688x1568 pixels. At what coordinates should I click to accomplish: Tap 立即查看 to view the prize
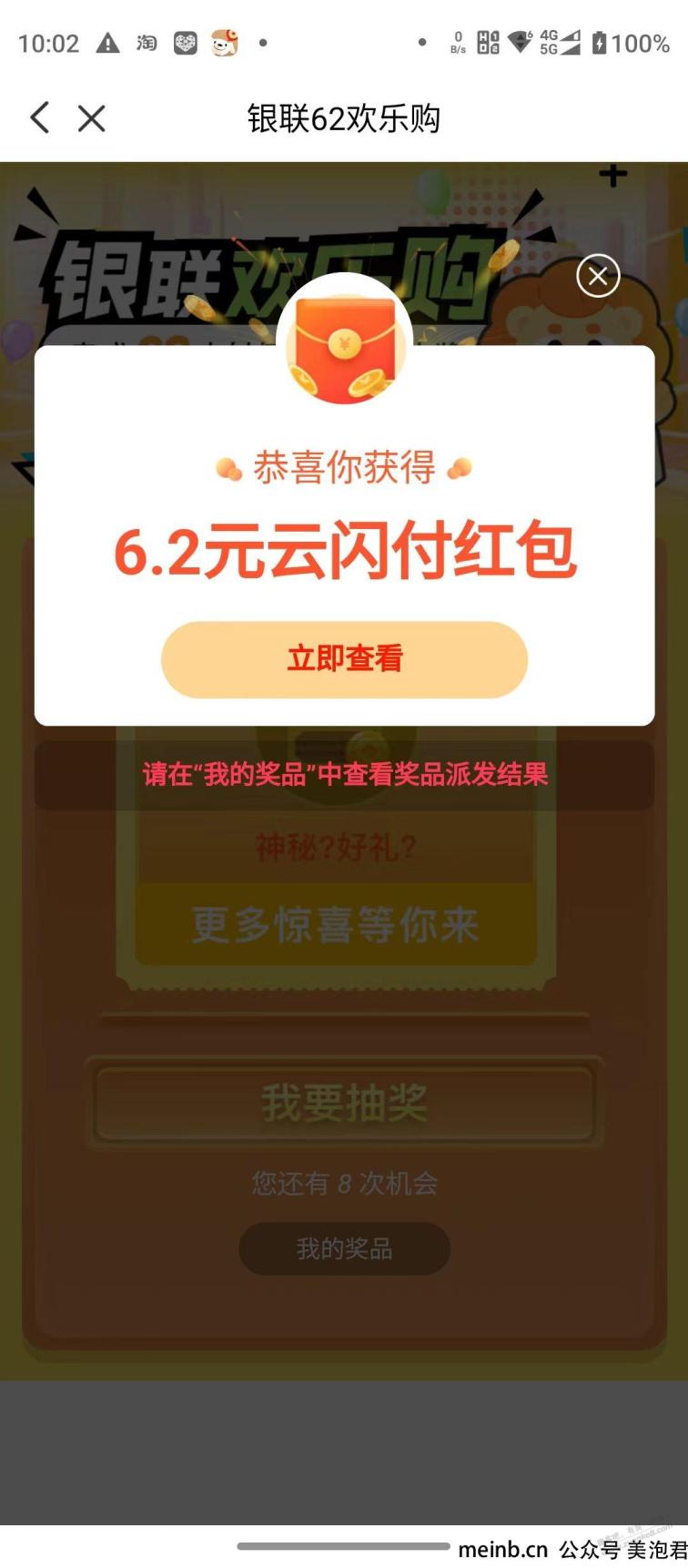[x=344, y=659]
